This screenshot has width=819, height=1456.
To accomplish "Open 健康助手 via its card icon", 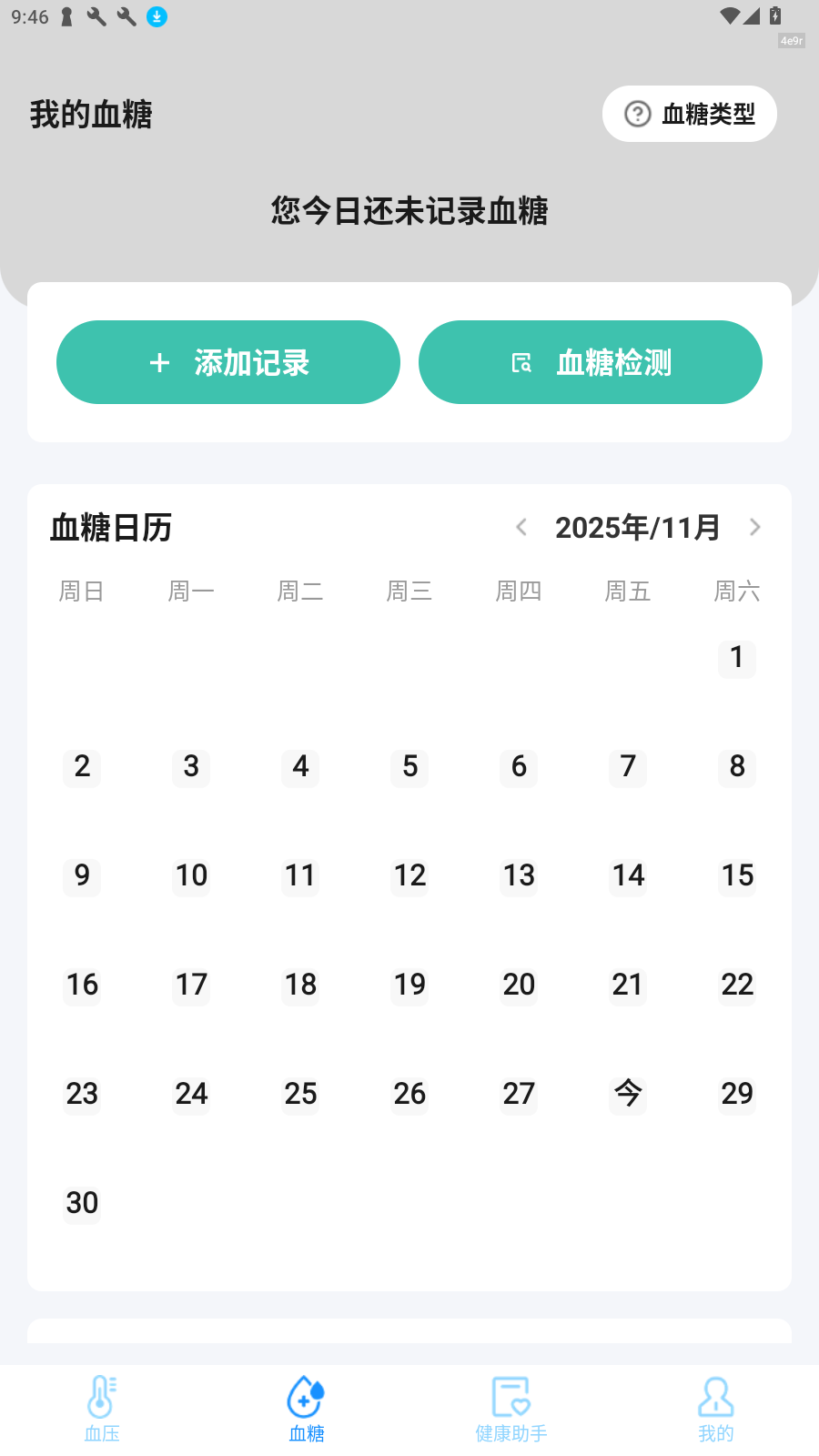I will pos(511,1397).
